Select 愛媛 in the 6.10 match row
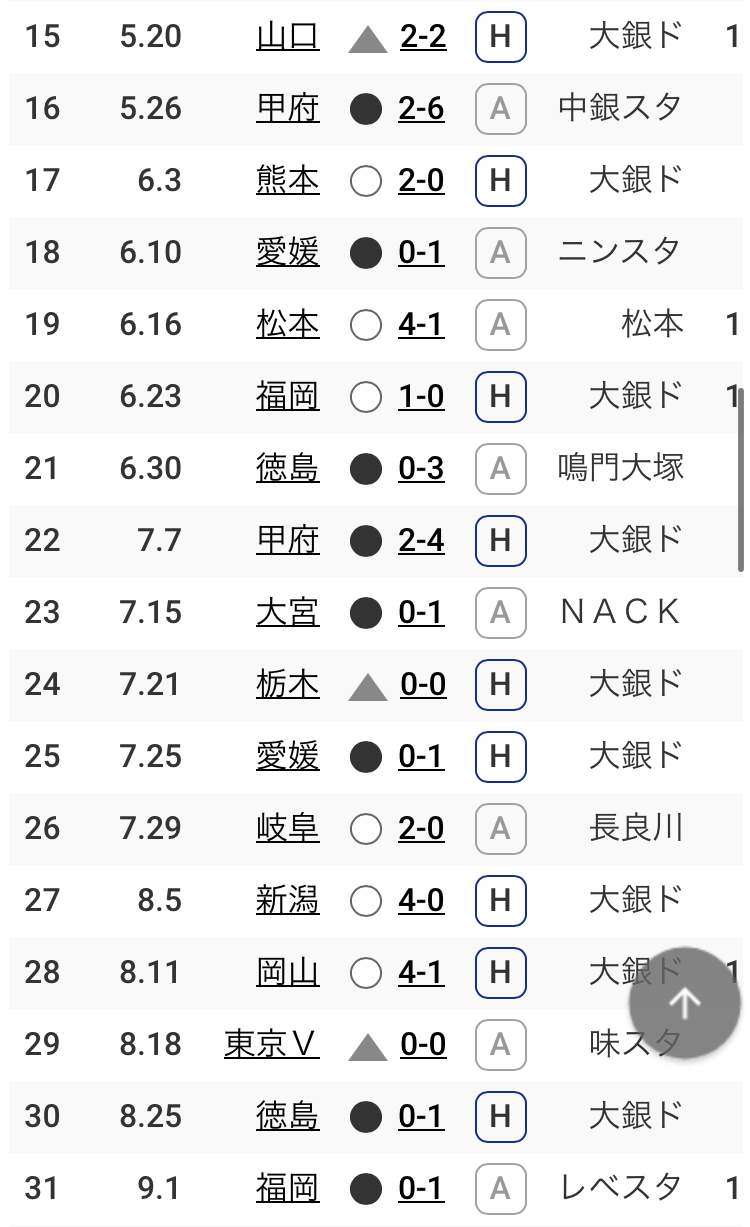 tap(288, 253)
